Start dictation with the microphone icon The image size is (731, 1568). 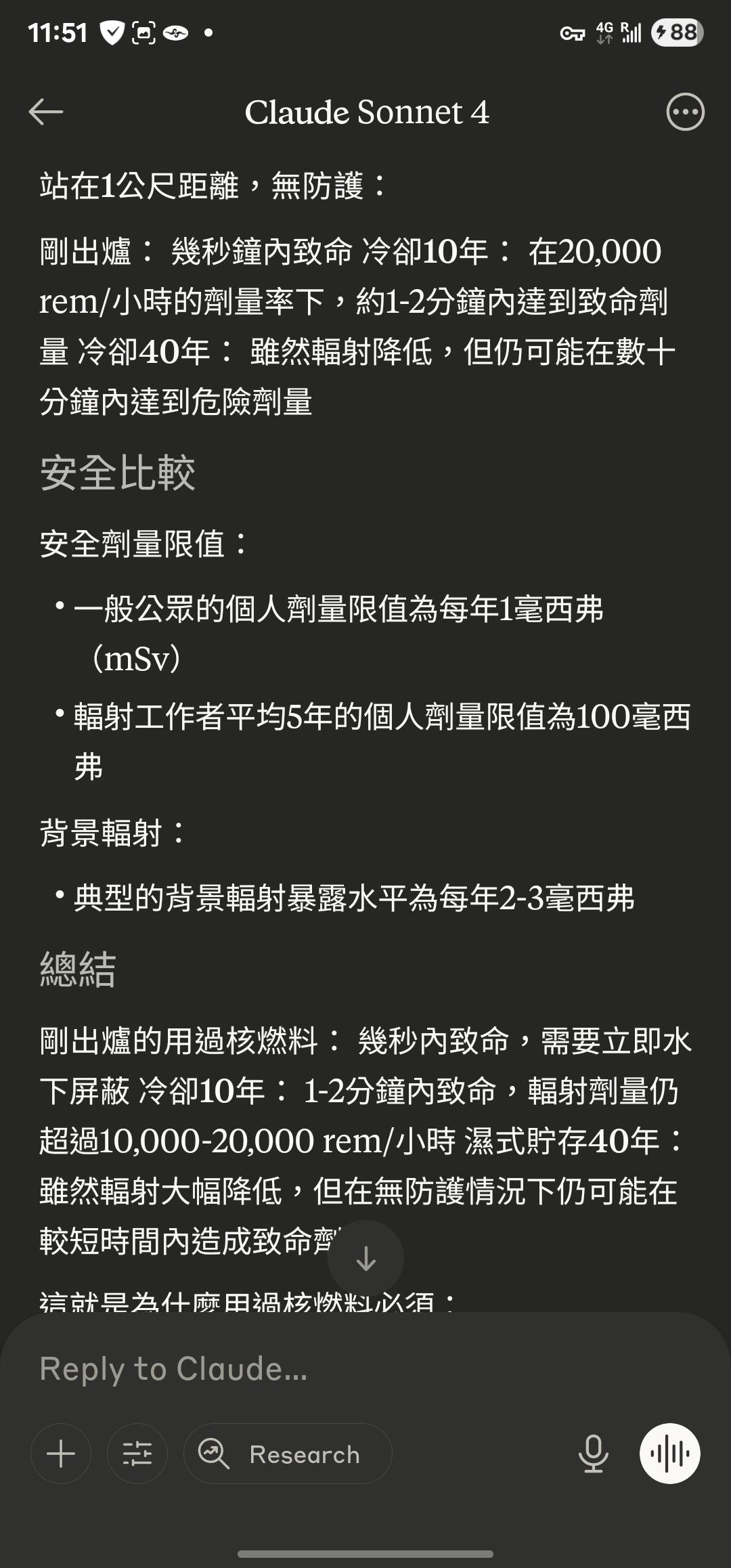(x=593, y=1454)
